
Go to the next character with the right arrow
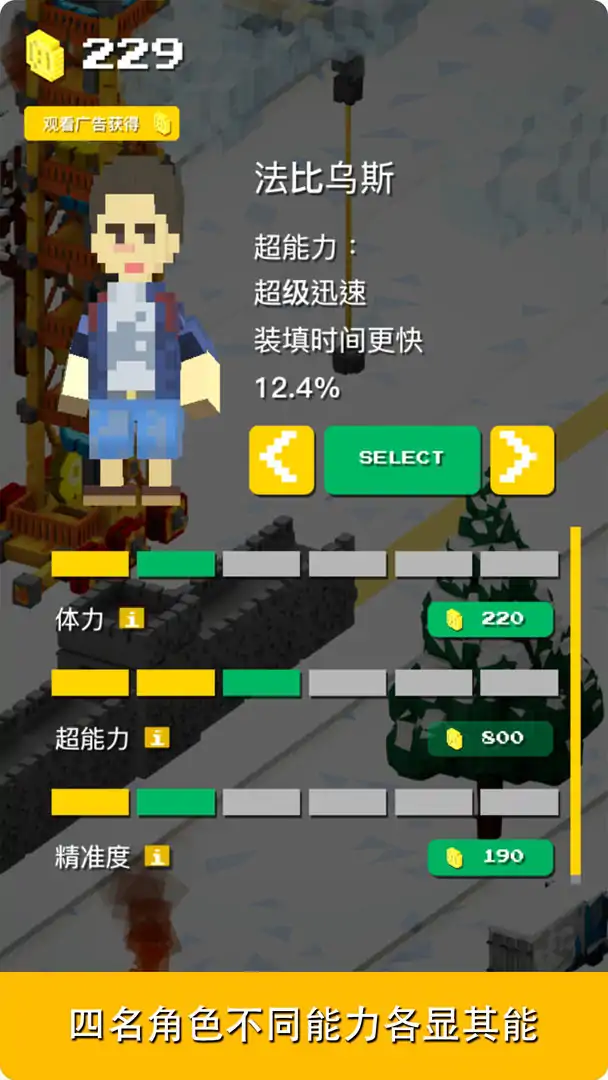click(x=521, y=459)
